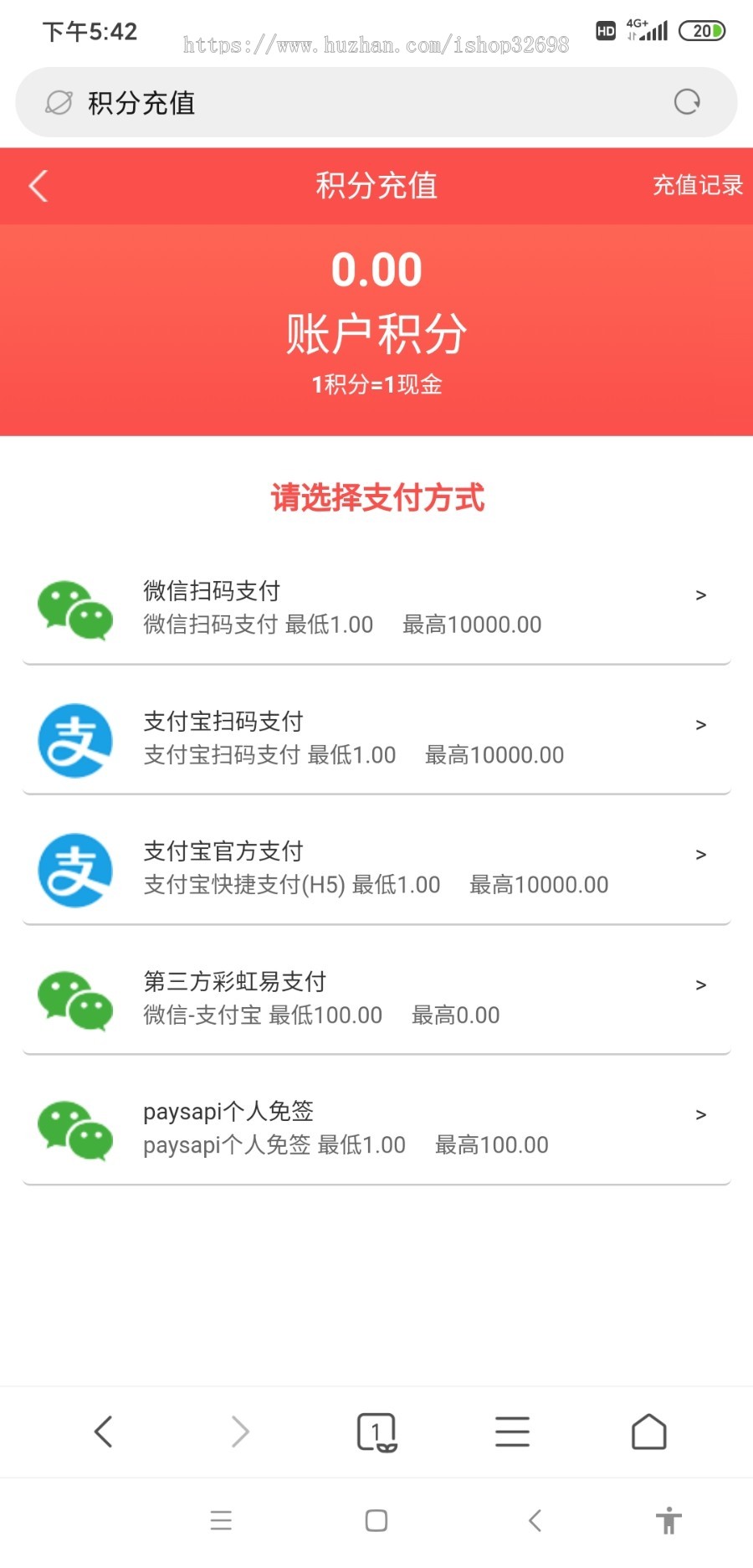
Task: Click the 1积分=1现金 text
Action: click(x=376, y=384)
